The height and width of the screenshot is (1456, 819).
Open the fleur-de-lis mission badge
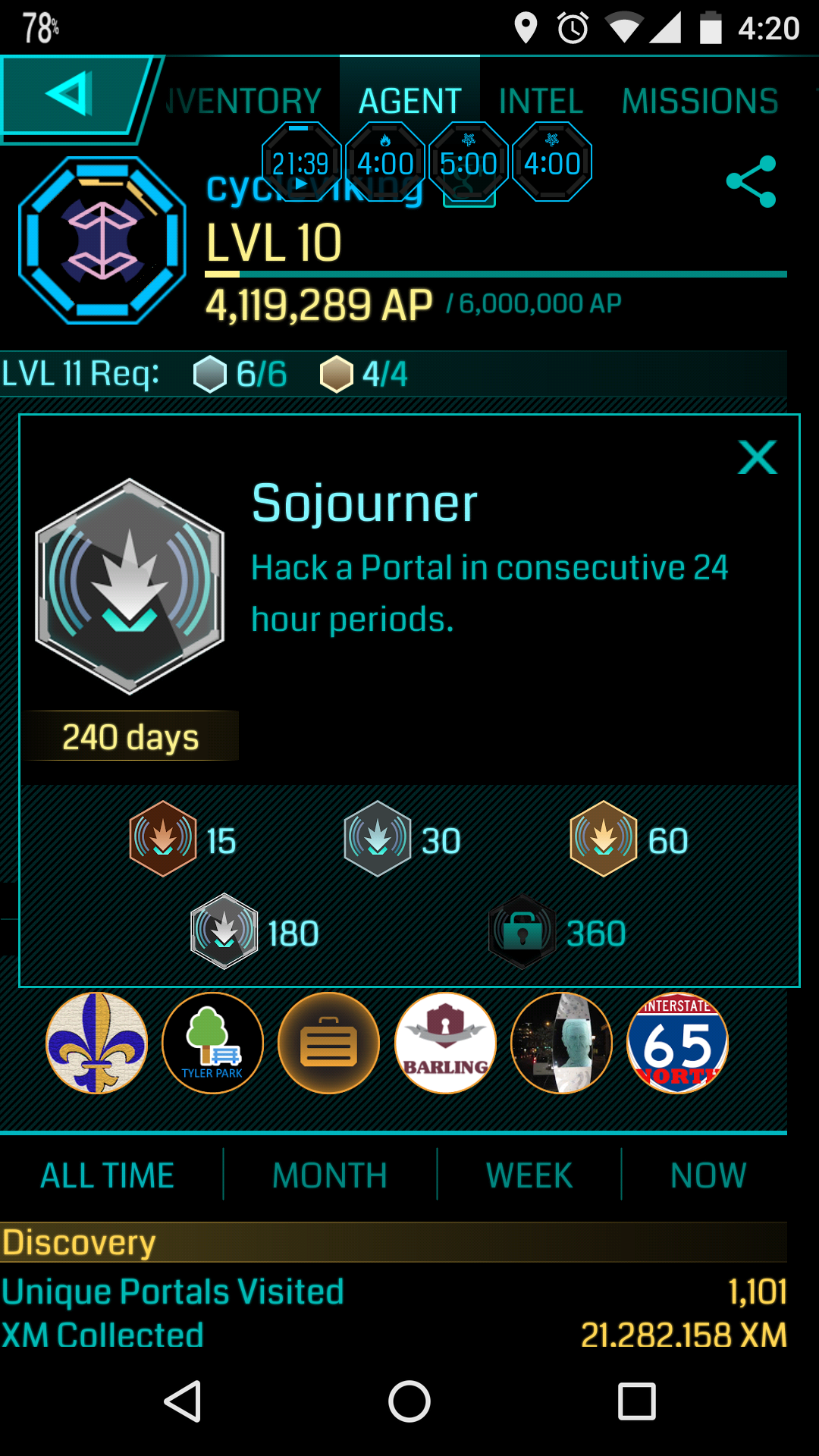coord(97,1043)
